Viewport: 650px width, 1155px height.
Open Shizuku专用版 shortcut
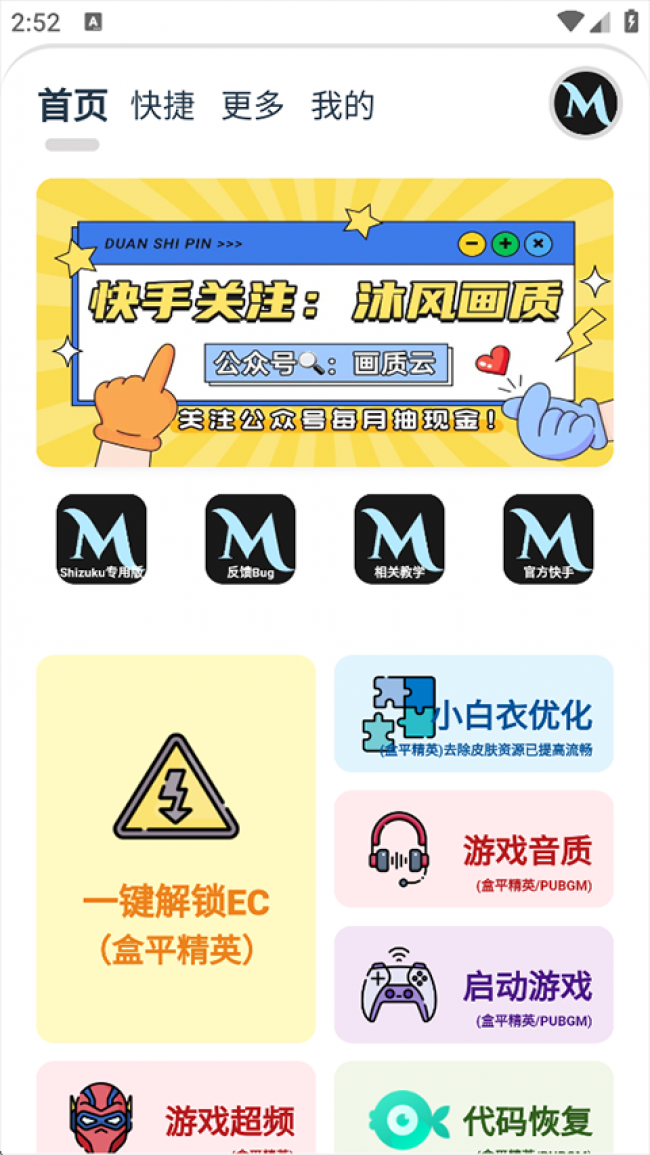(101, 539)
